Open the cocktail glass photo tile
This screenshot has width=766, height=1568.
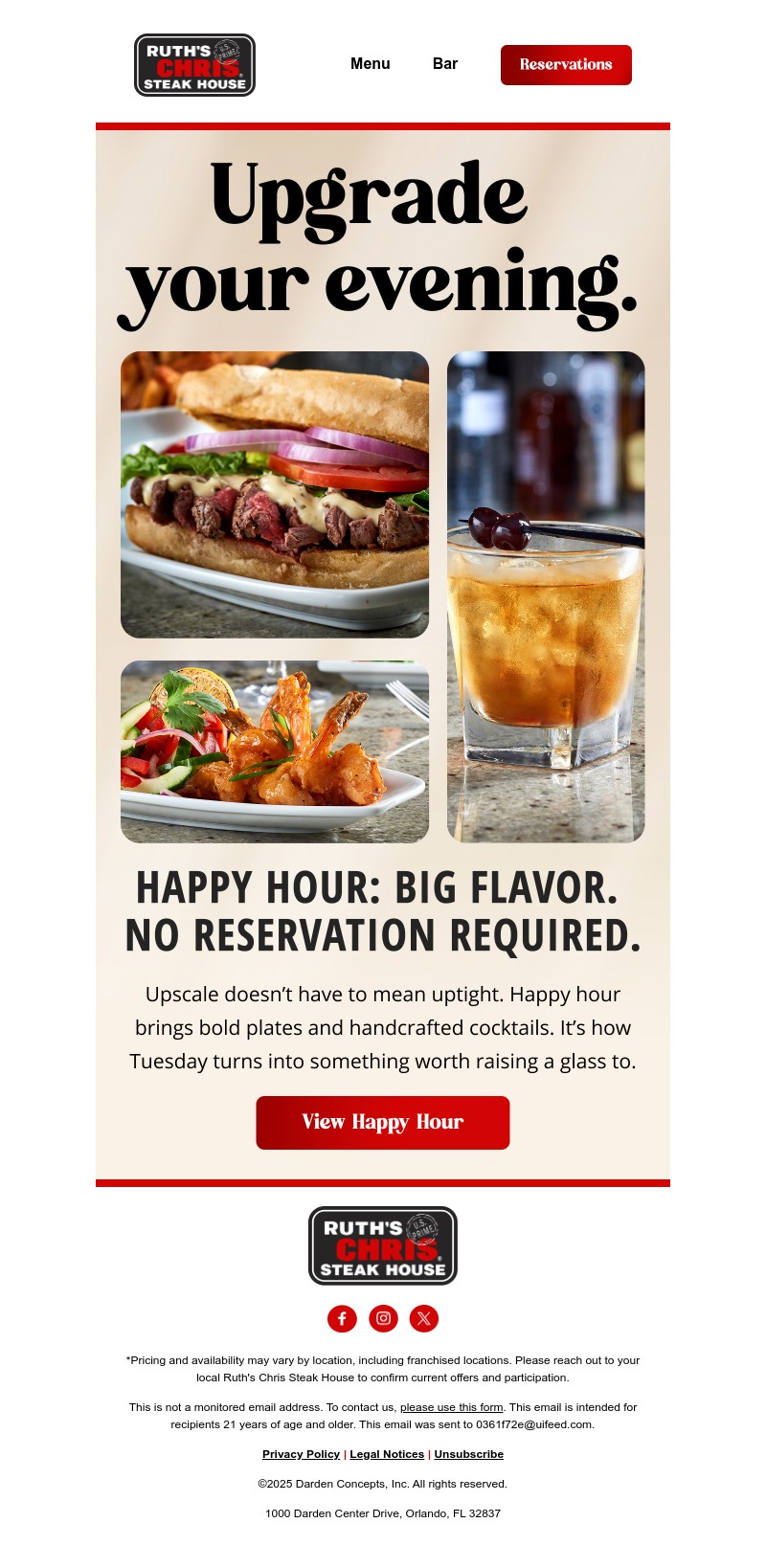(x=546, y=596)
